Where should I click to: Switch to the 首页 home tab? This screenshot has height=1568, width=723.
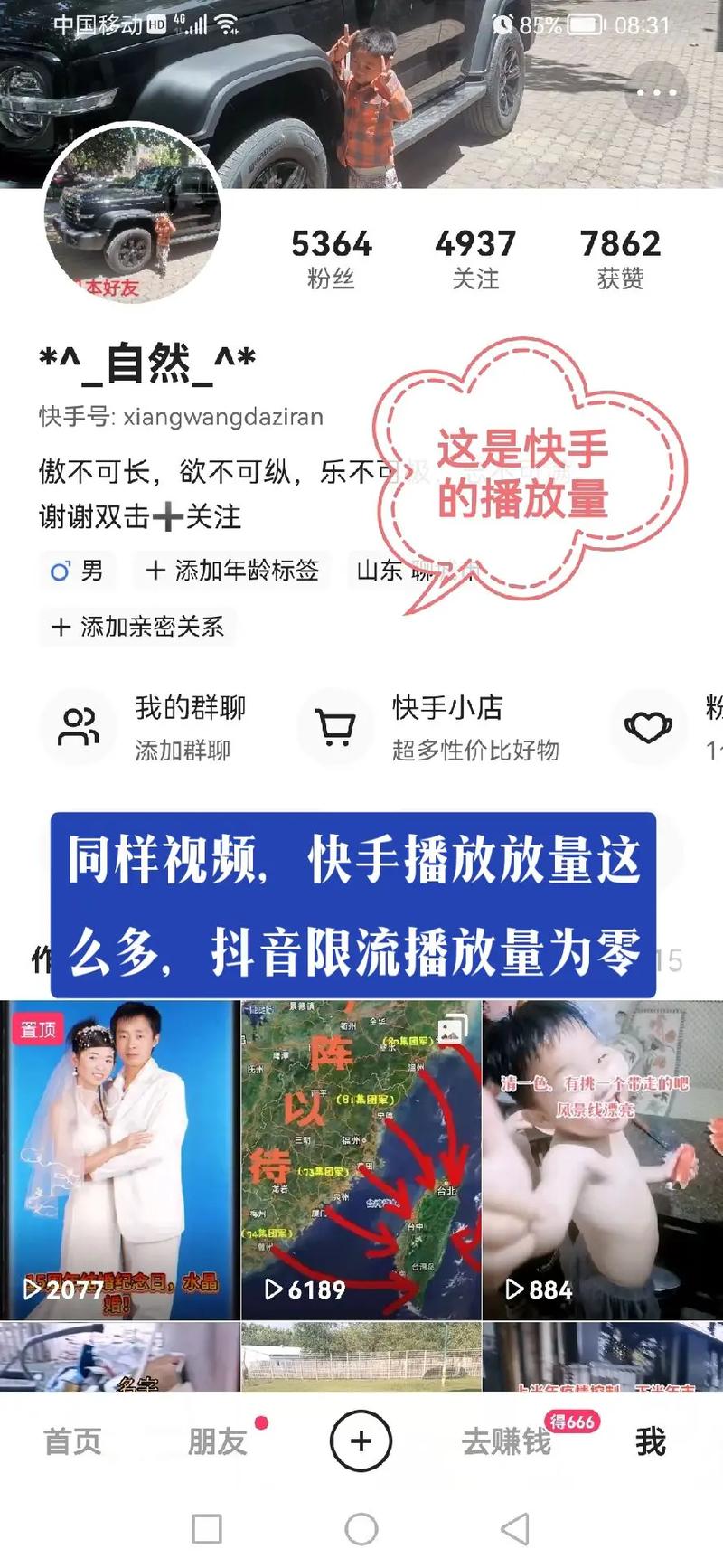point(72,1441)
